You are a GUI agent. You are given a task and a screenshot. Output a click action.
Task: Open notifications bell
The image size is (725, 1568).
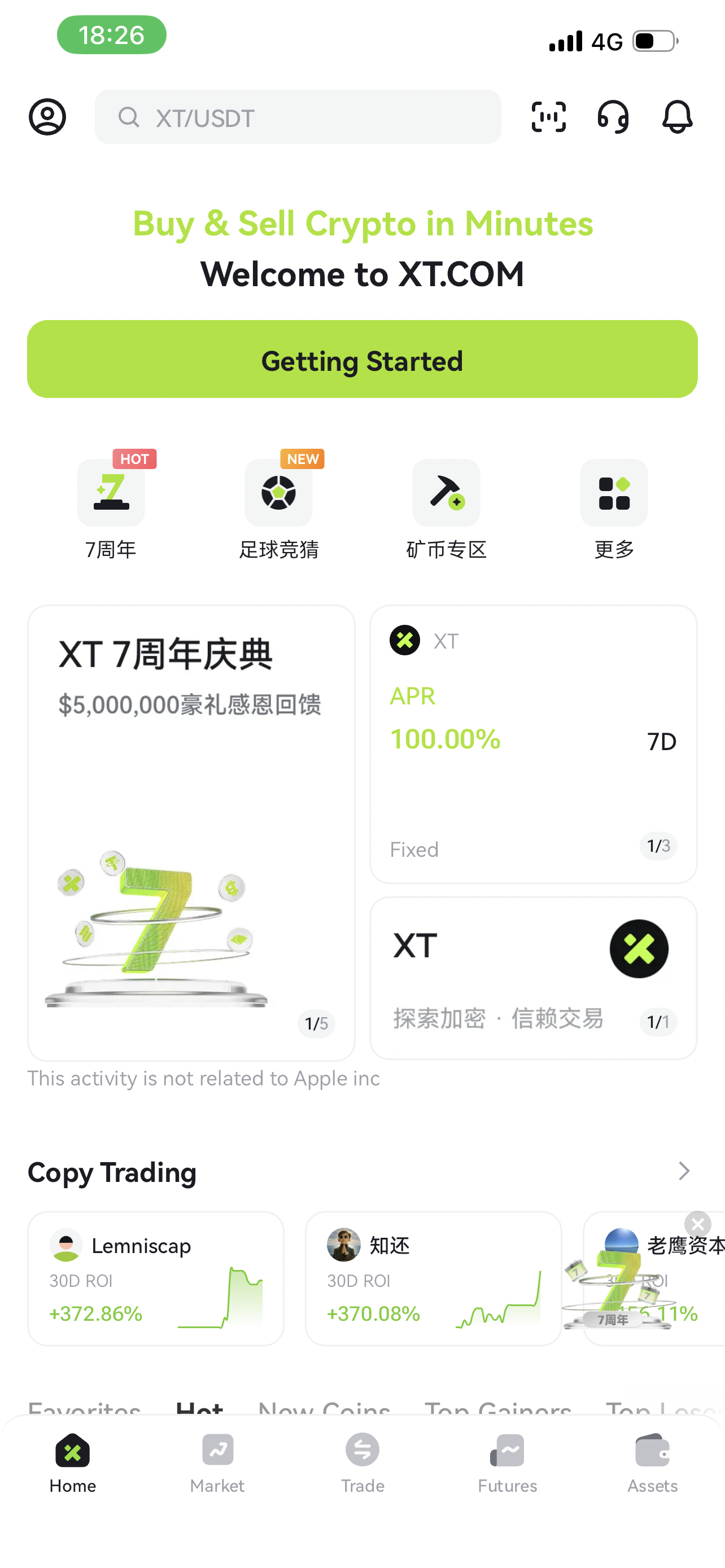677,117
